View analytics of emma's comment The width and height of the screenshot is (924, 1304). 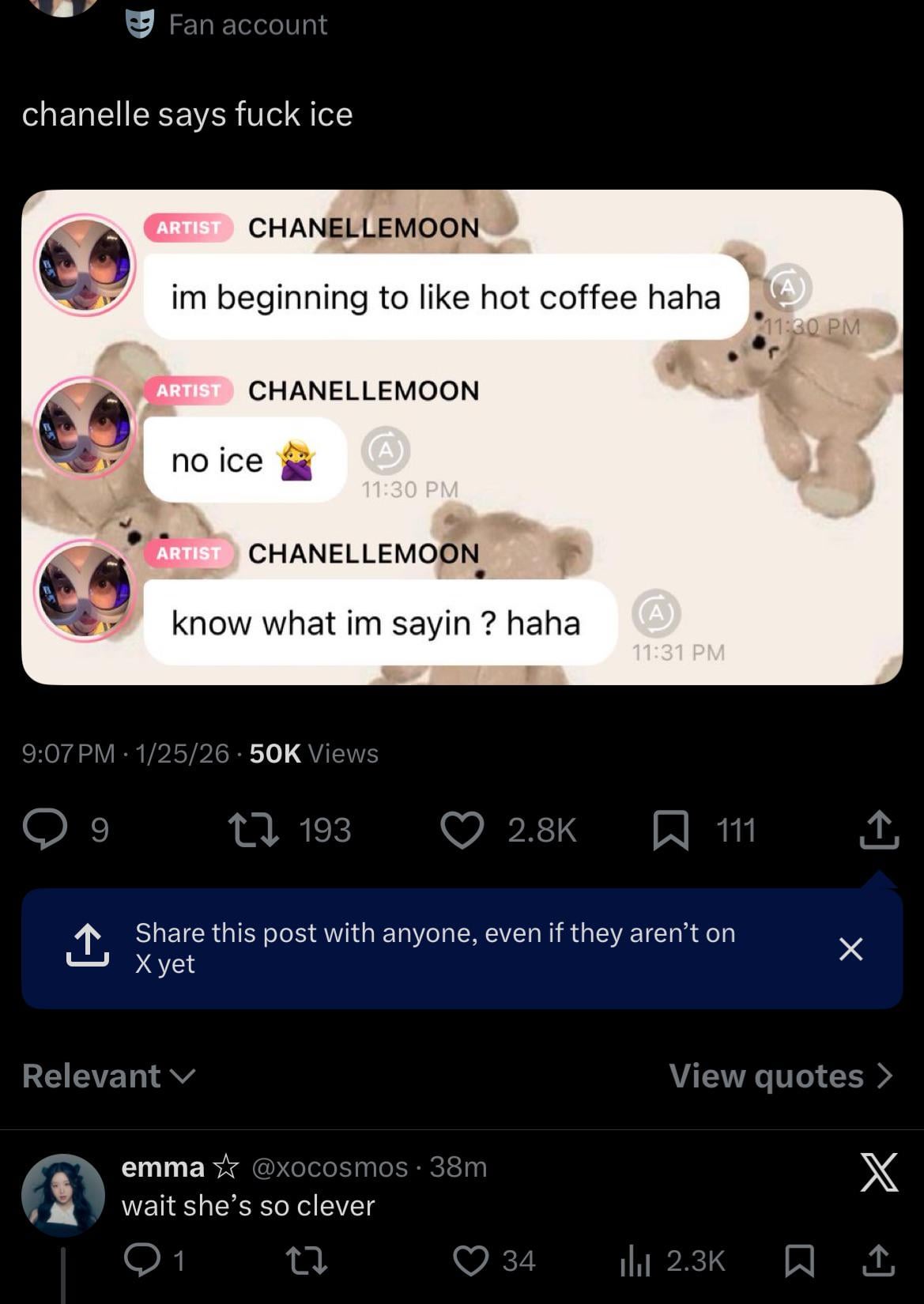point(635,1261)
